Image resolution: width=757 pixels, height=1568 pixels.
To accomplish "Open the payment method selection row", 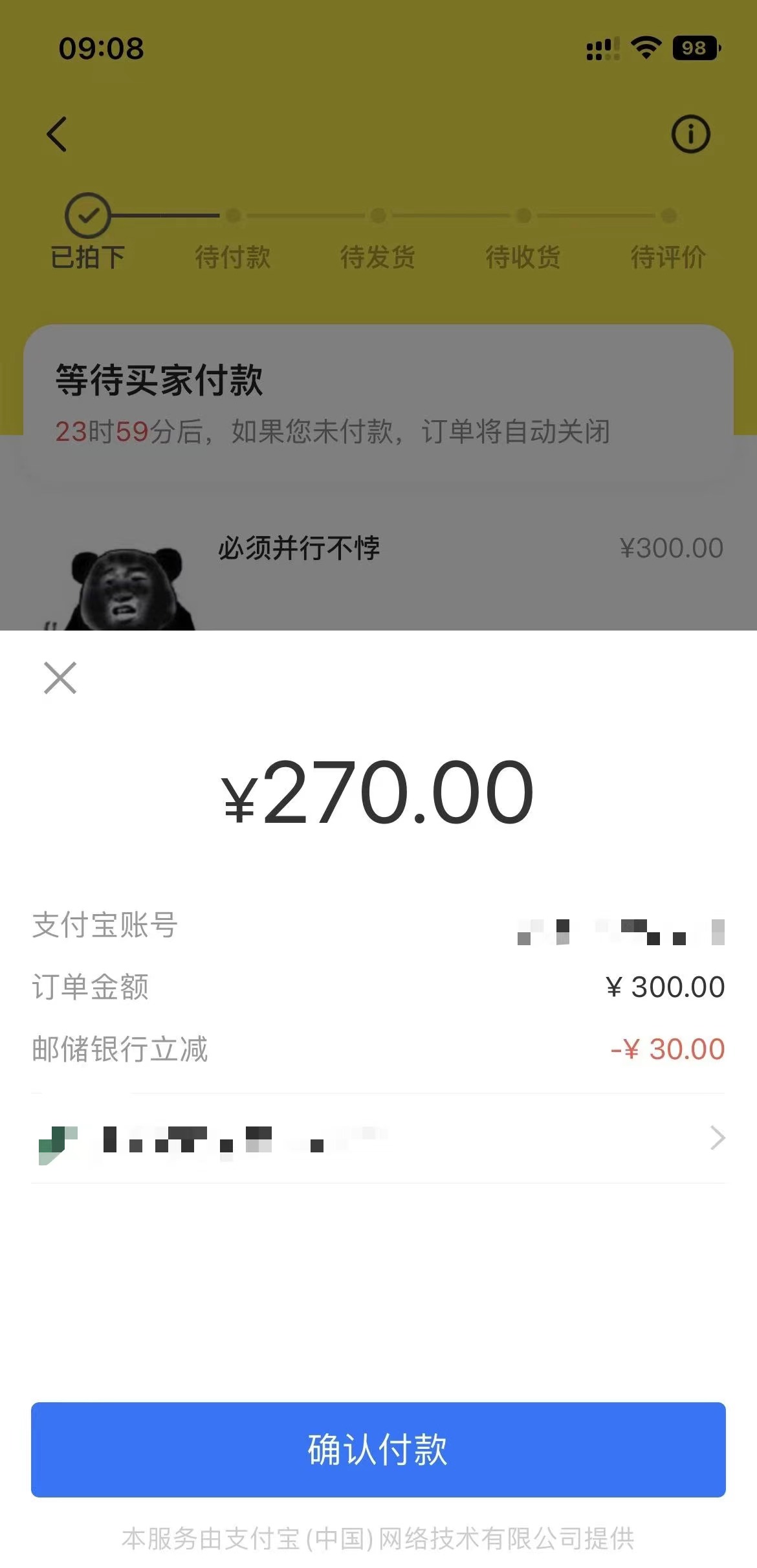I will tap(378, 1138).
